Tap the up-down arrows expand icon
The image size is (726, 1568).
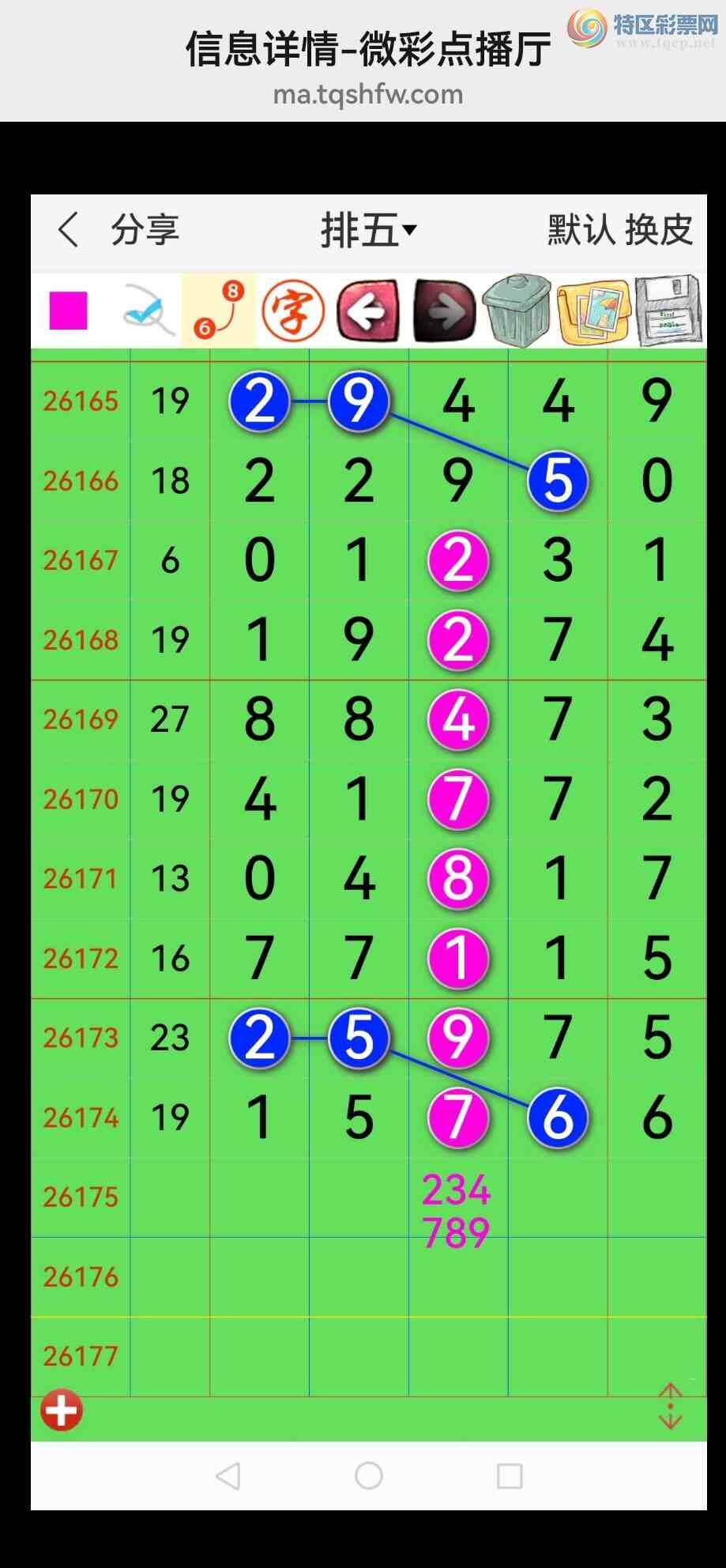(670, 1406)
